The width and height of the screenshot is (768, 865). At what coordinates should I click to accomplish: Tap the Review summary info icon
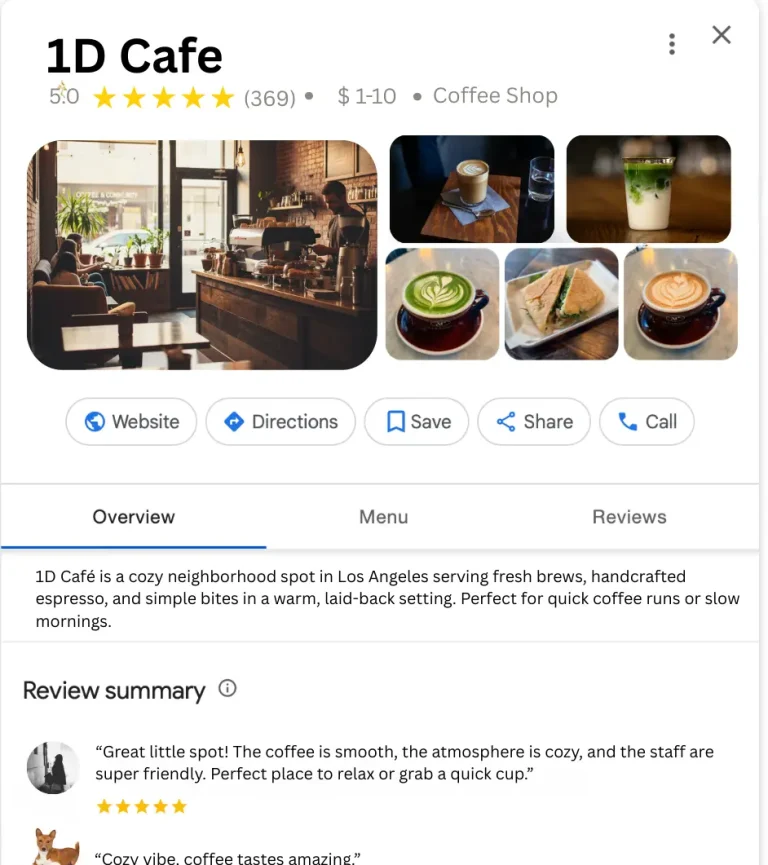pyautogui.click(x=227, y=689)
